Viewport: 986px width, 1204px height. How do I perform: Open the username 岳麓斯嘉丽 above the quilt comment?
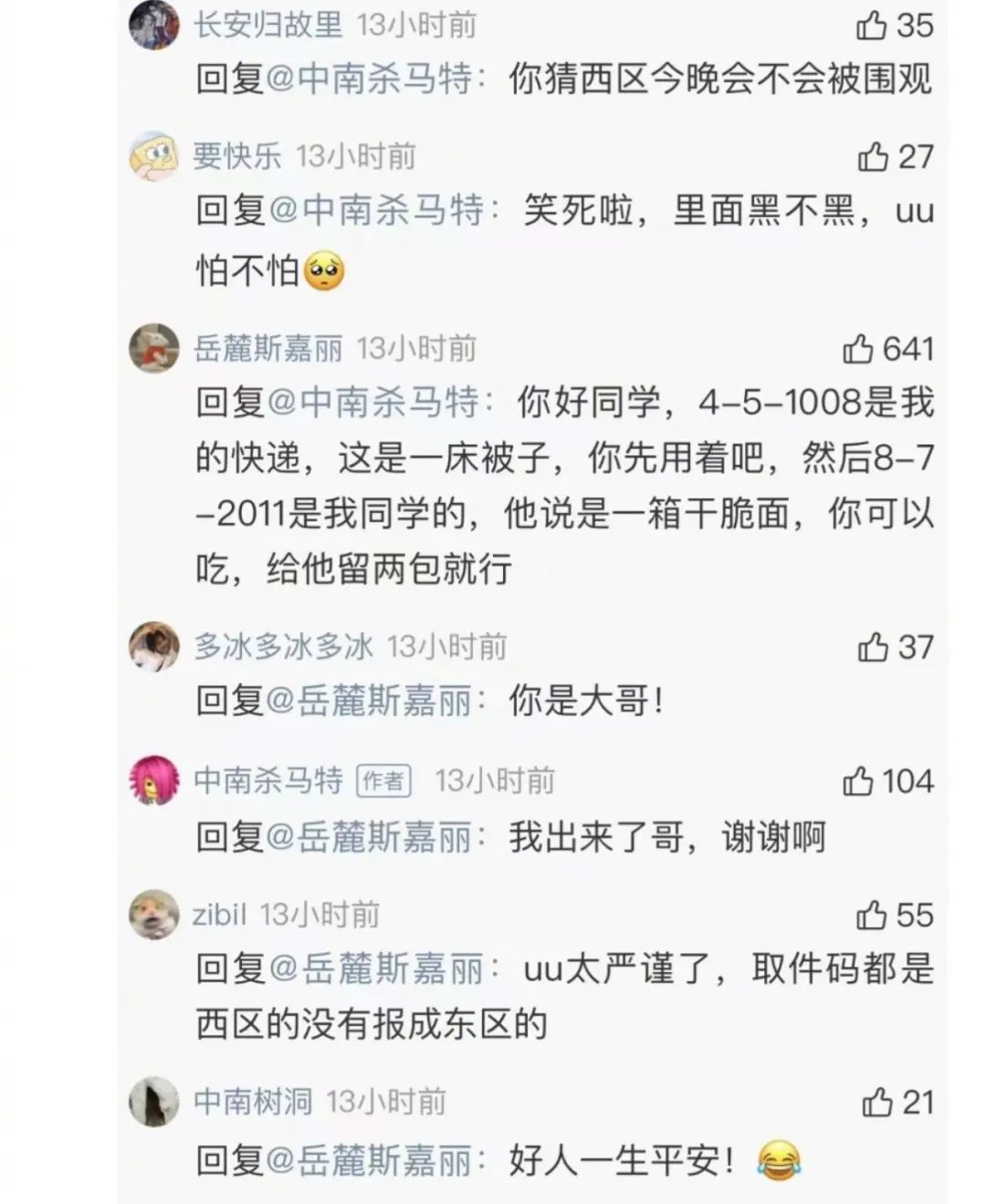point(267,349)
